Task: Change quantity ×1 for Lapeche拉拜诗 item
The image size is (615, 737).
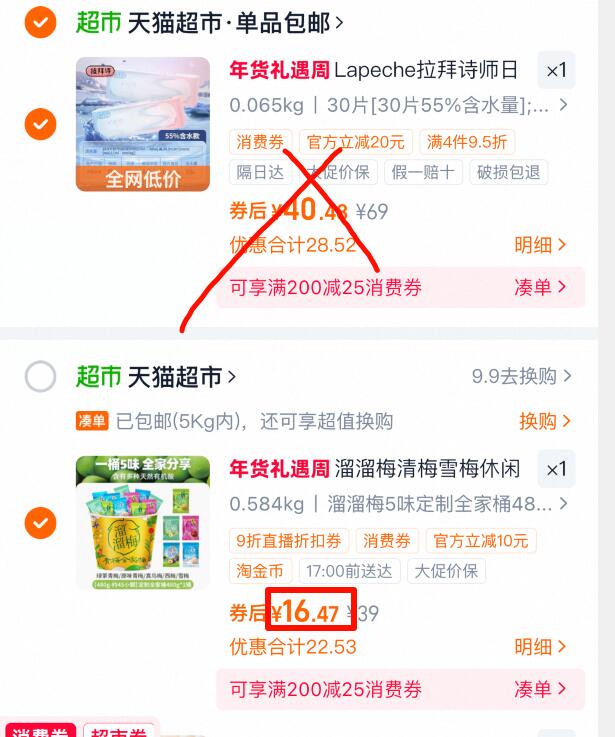Action: tap(557, 71)
